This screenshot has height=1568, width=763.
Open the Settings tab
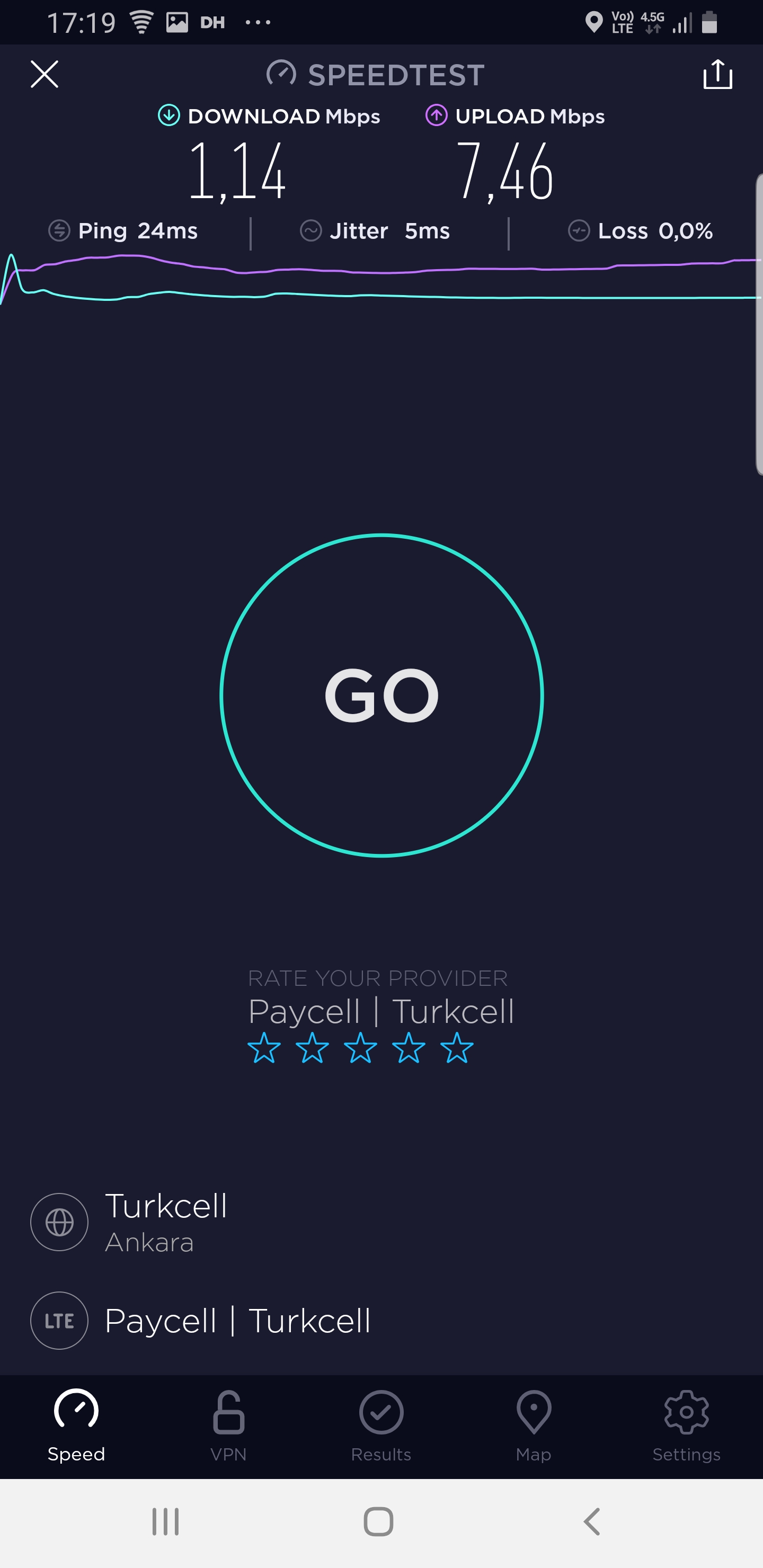(686, 1426)
